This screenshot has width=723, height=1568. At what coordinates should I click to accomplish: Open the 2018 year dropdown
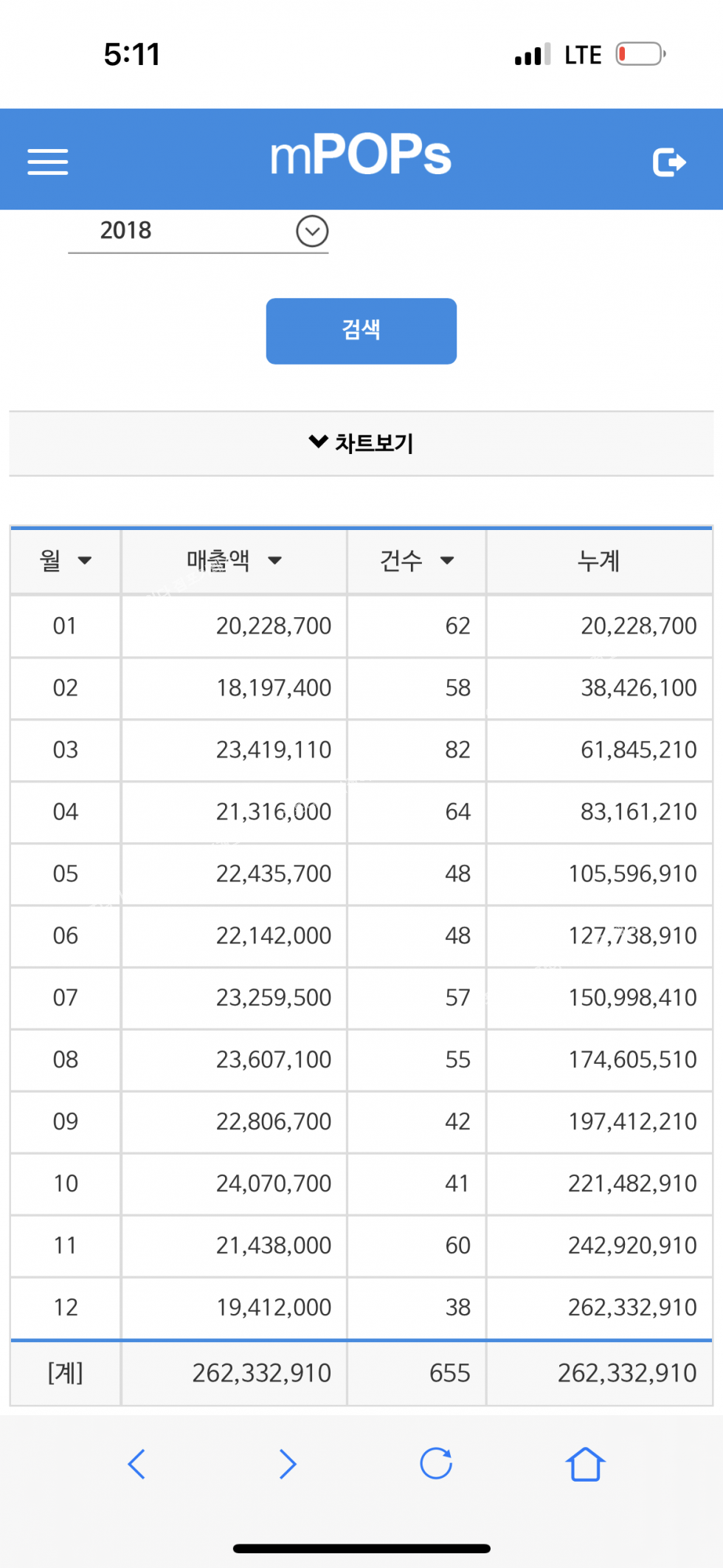coord(312,231)
